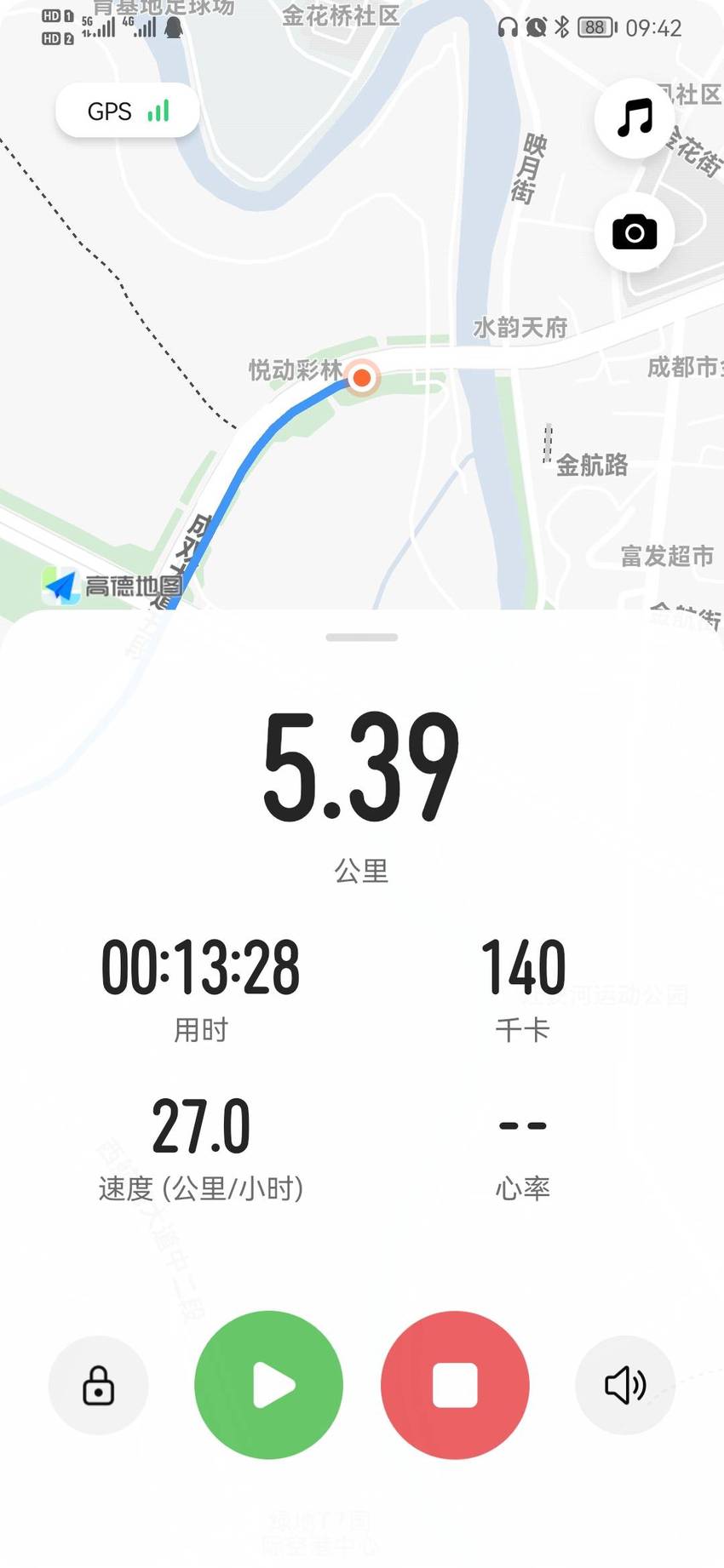This screenshot has height=1568, width=724.
Task: Tap the panel drag handle above distance
Action: click(x=362, y=637)
